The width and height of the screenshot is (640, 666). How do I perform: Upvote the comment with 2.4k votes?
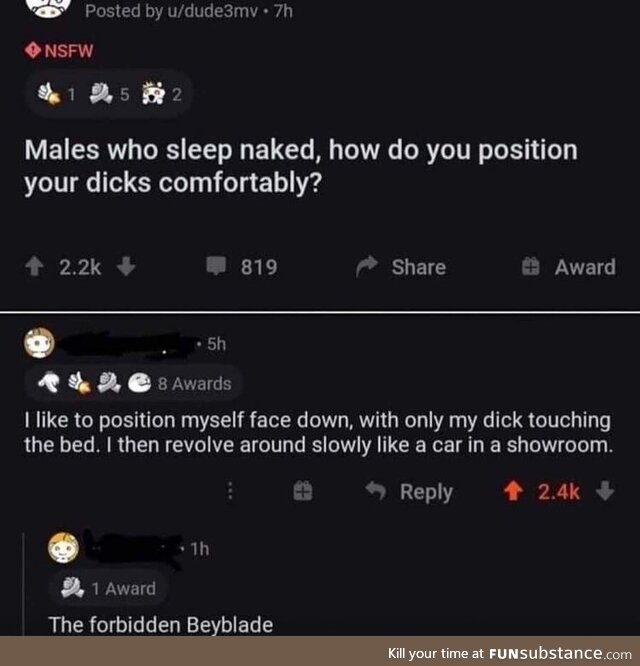[x=515, y=492]
